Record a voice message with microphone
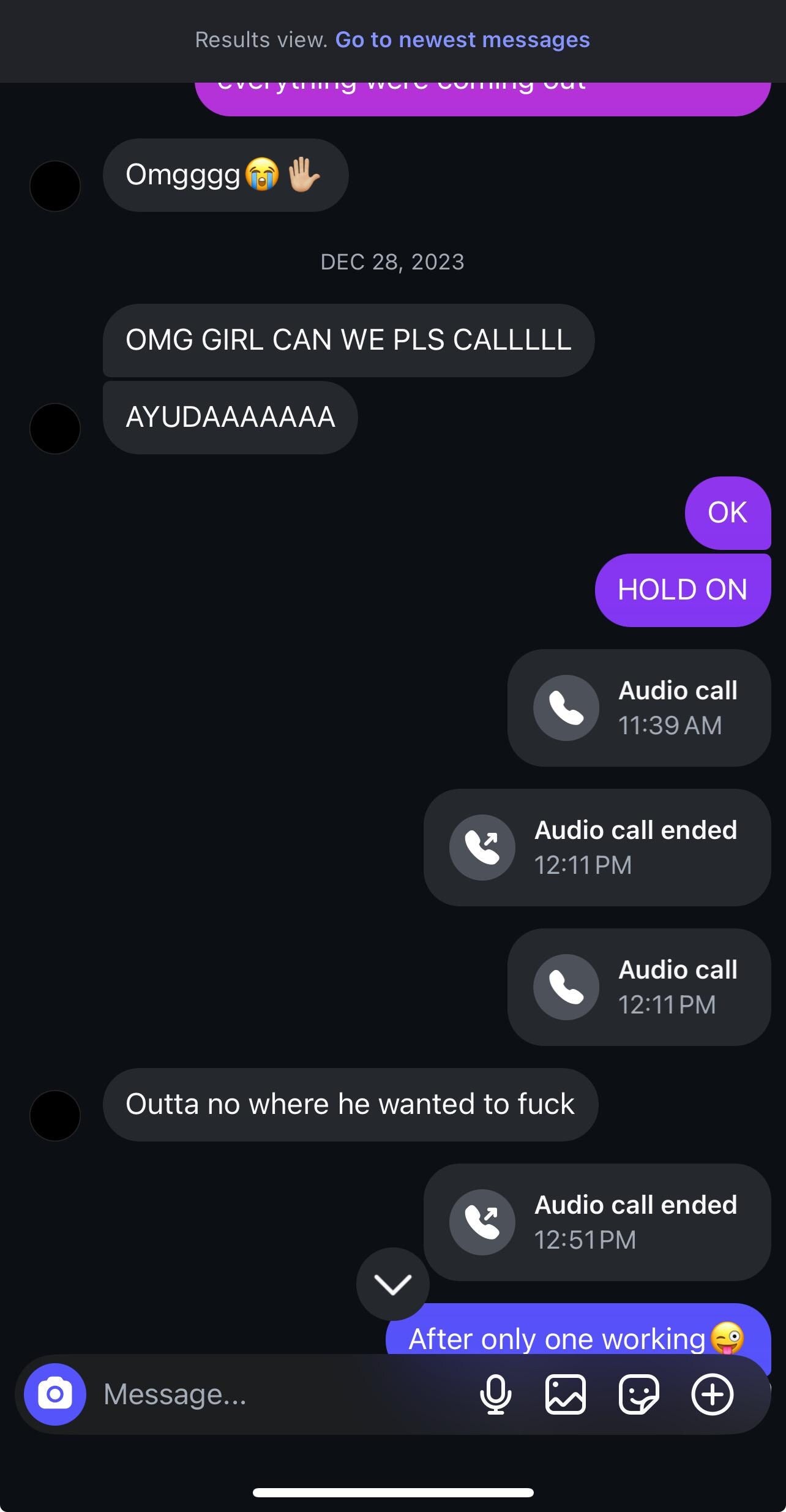 coord(495,1394)
